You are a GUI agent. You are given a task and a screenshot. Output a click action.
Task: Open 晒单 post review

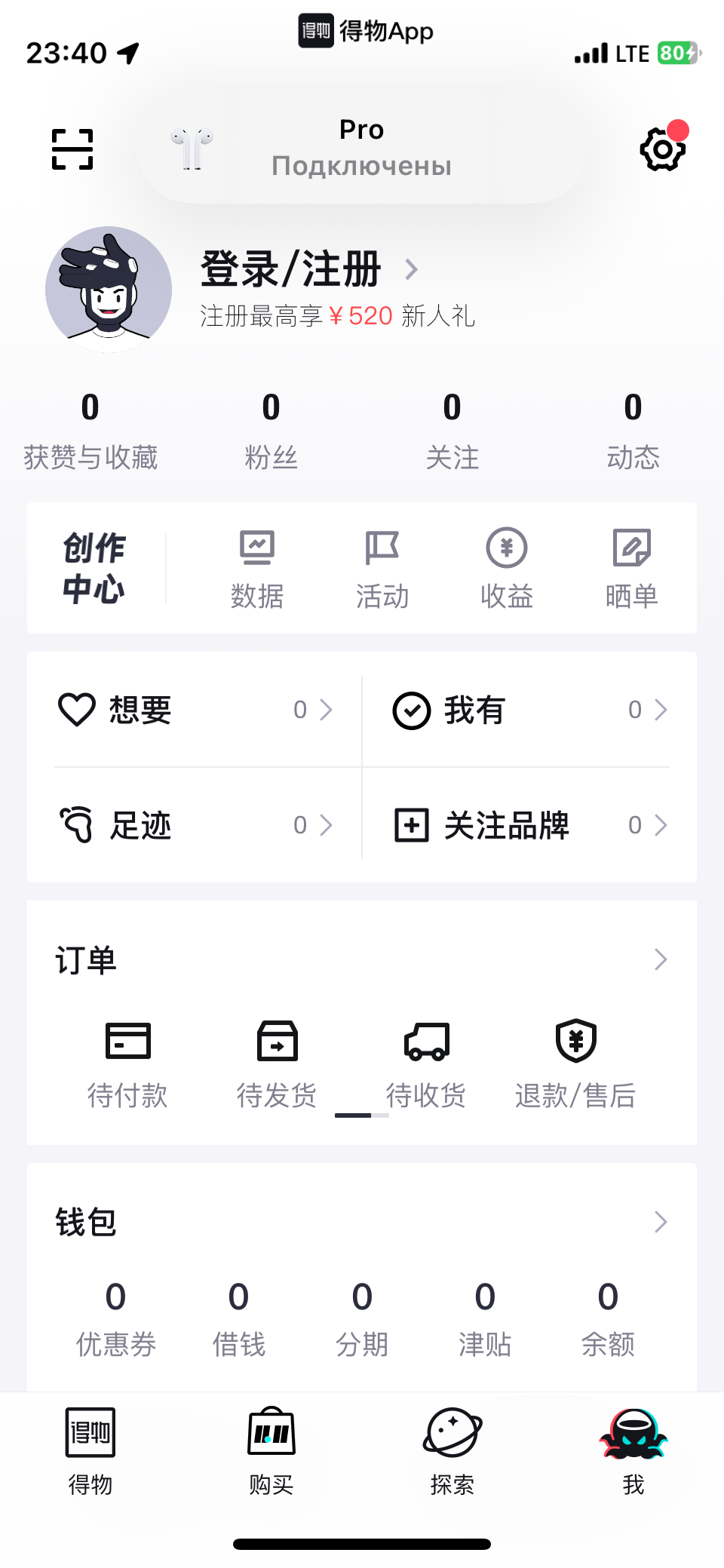631,569
